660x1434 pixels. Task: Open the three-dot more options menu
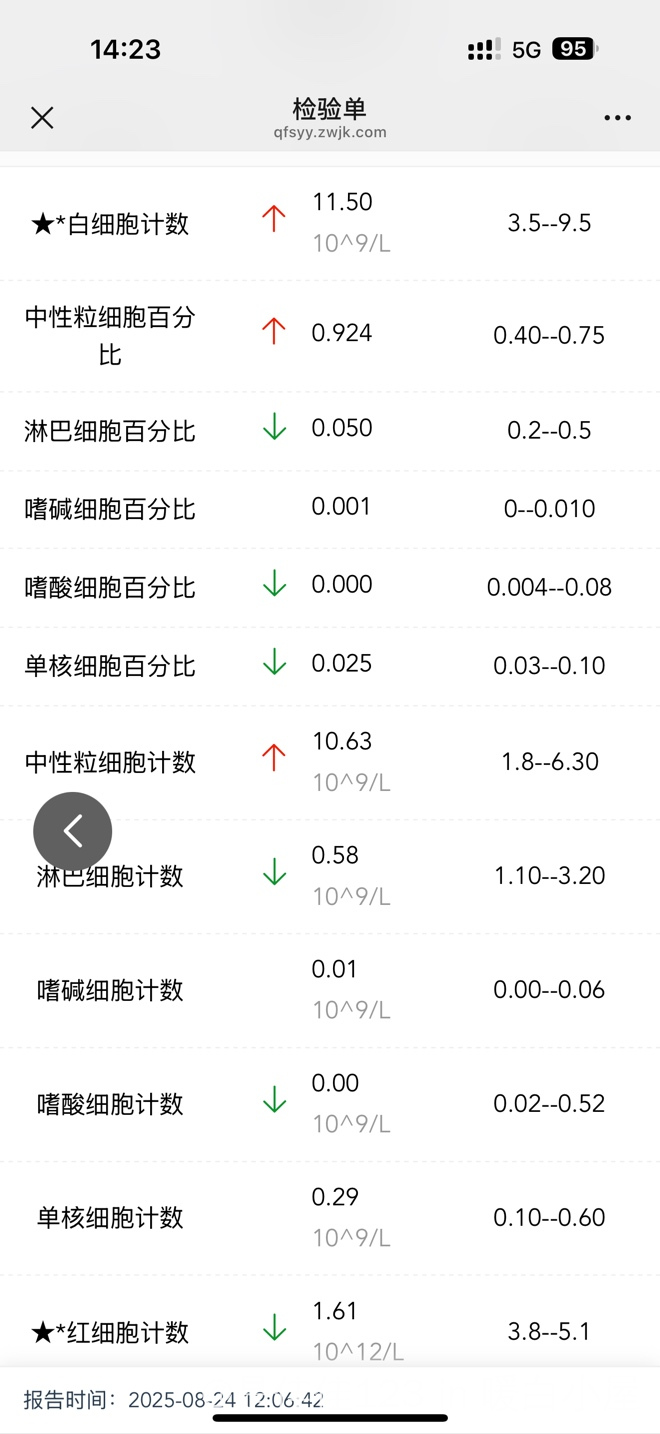coord(617,118)
